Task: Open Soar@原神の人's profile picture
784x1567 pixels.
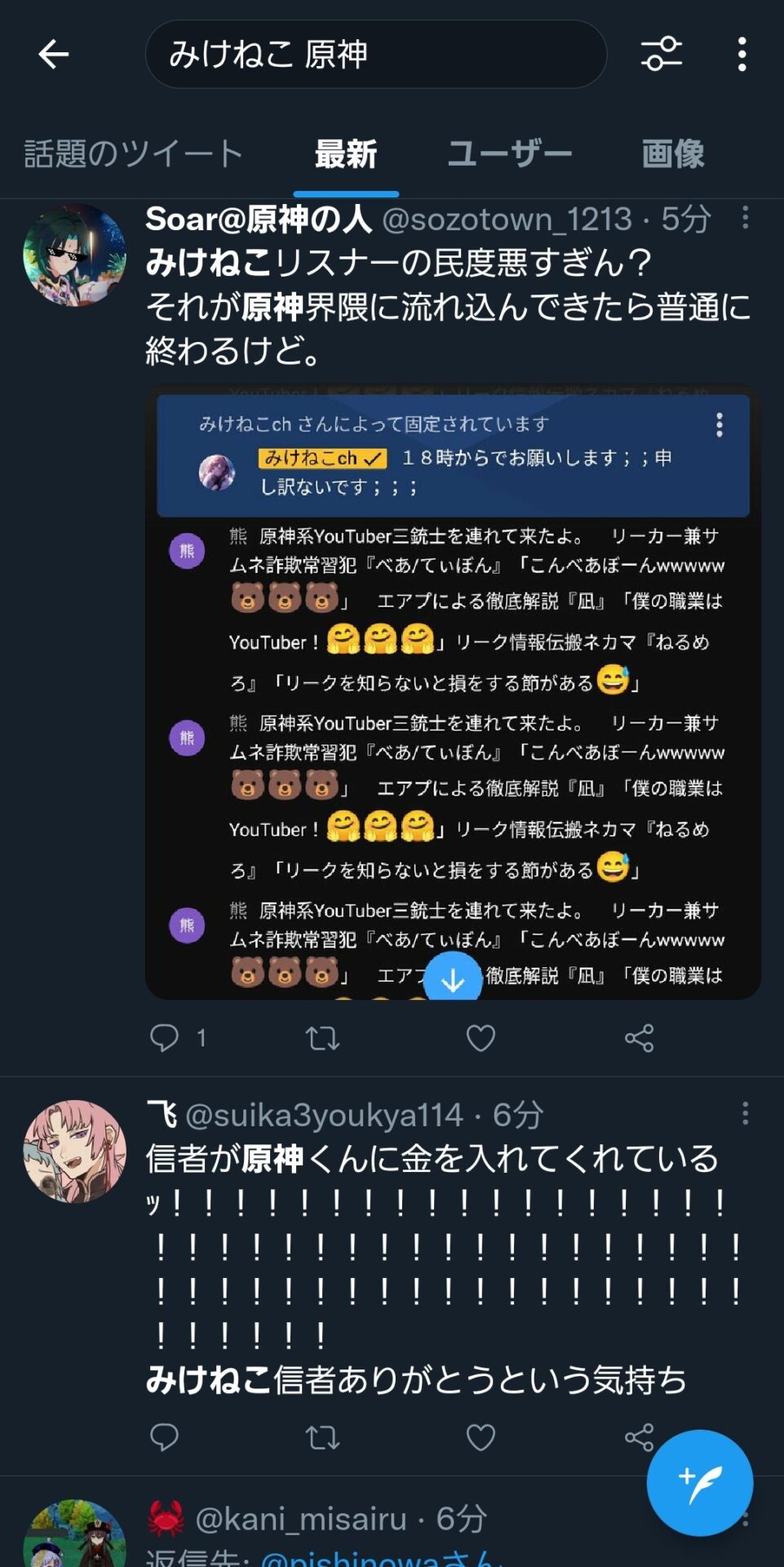Action: pyautogui.click(x=74, y=255)
